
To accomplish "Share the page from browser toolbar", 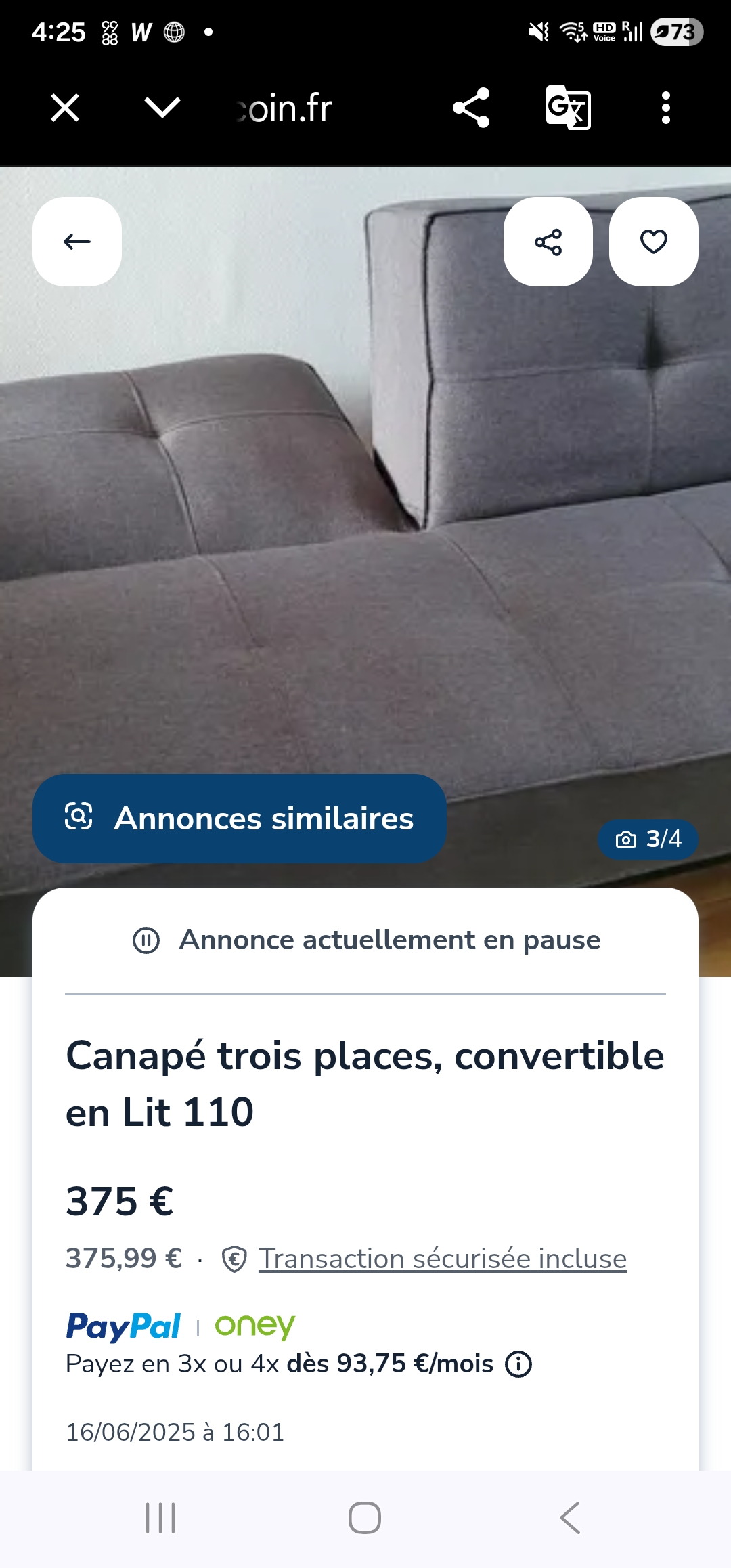I will [471, 108].
